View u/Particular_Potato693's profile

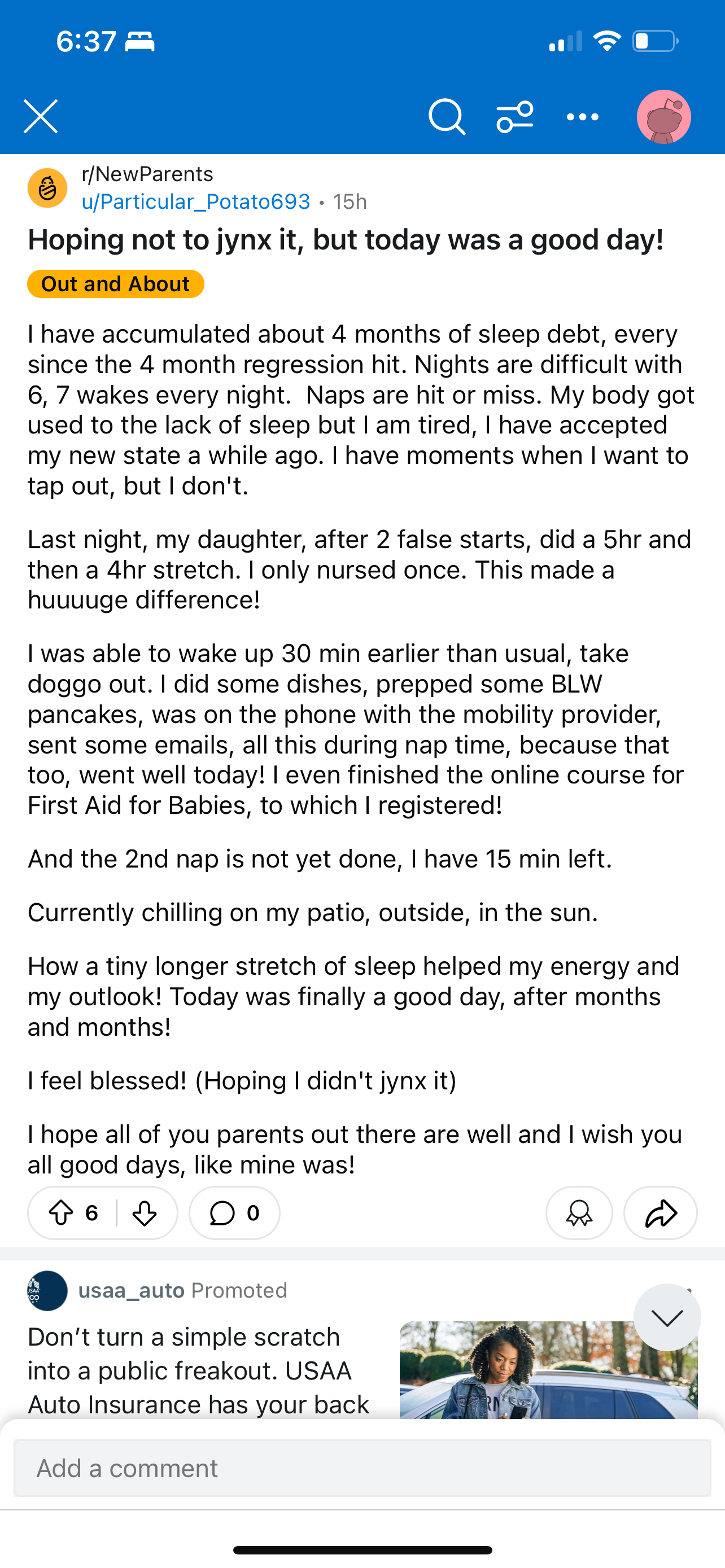pyautogui.click(x=196, y=202)
